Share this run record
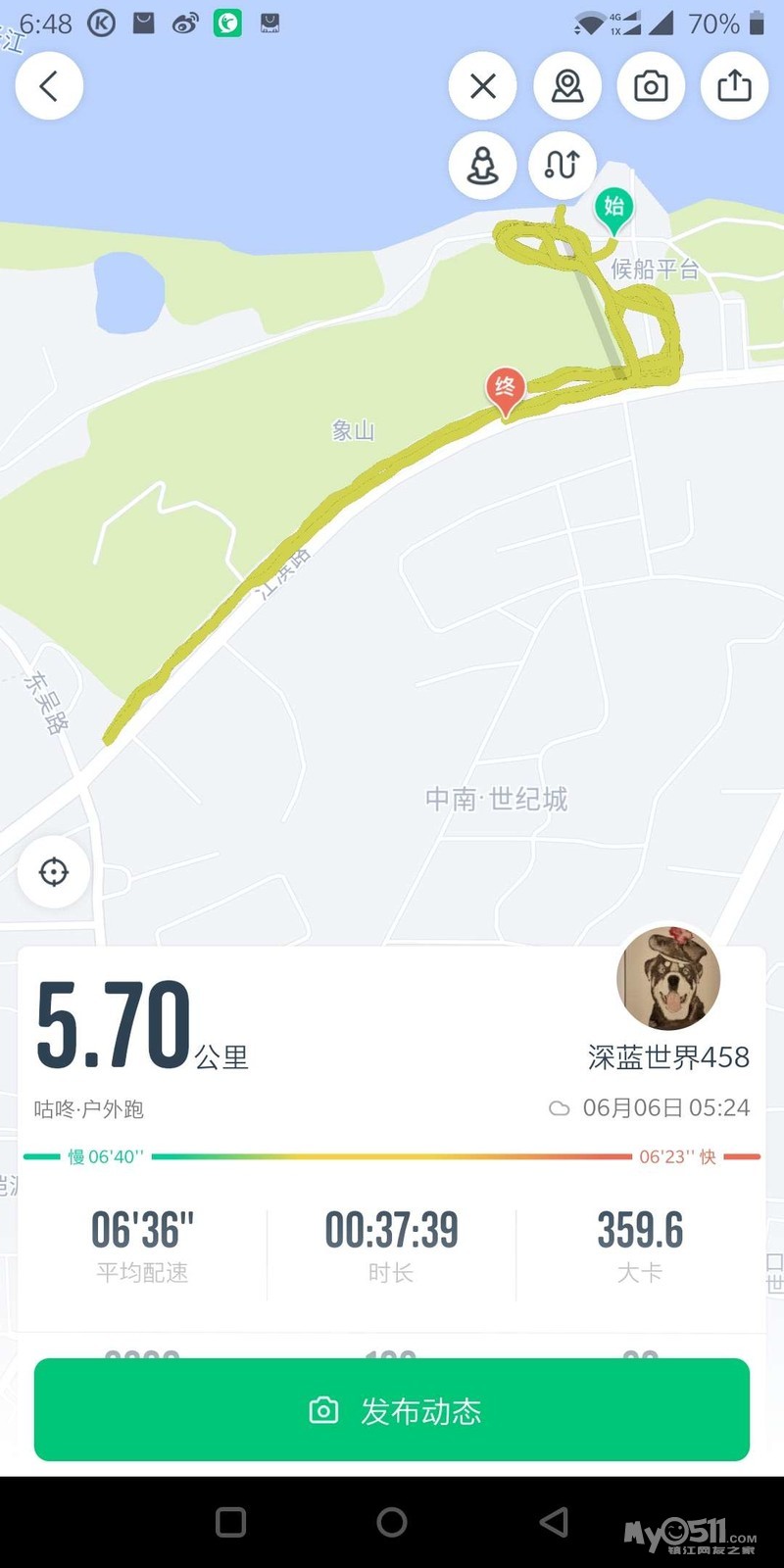The height and width of the screenshot is (1568, 784). pyautogui.click(x=734, y=86)
